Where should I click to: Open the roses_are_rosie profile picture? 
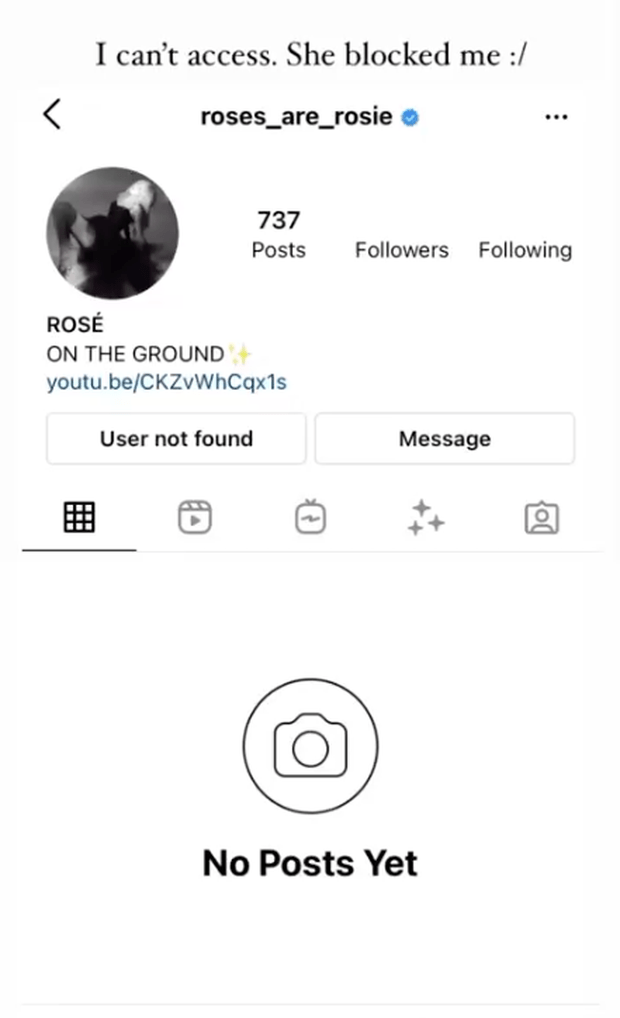coord(112,233)
